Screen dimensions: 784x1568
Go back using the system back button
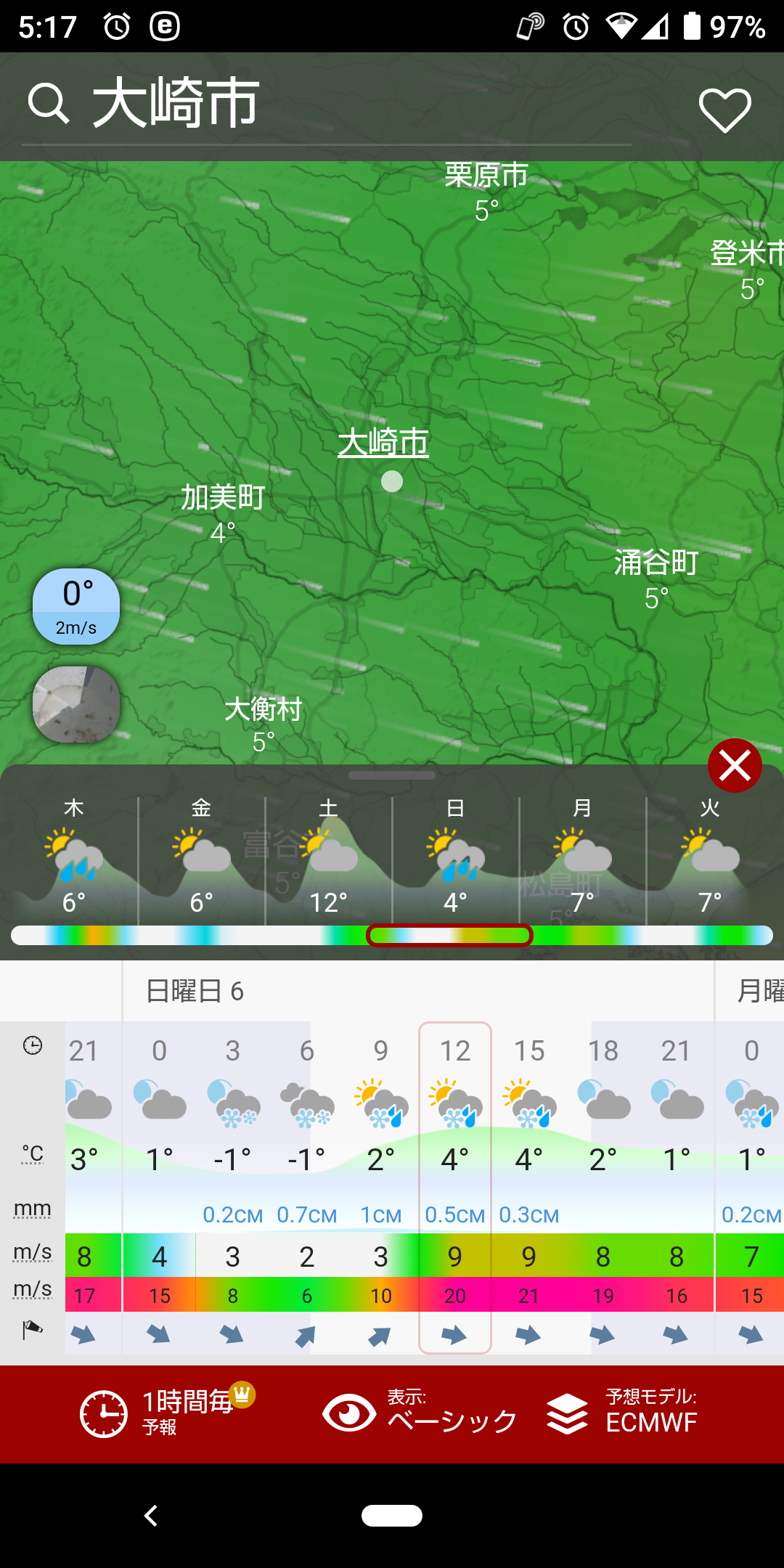pos(151,1516)
